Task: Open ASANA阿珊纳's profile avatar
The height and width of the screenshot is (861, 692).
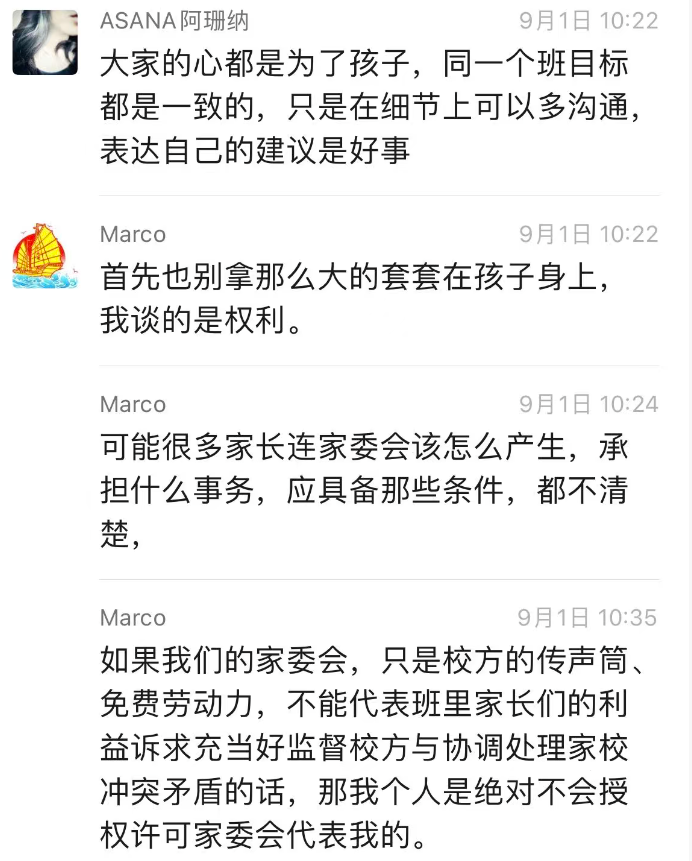Action: pyautogui.click(x=45, y=43)
